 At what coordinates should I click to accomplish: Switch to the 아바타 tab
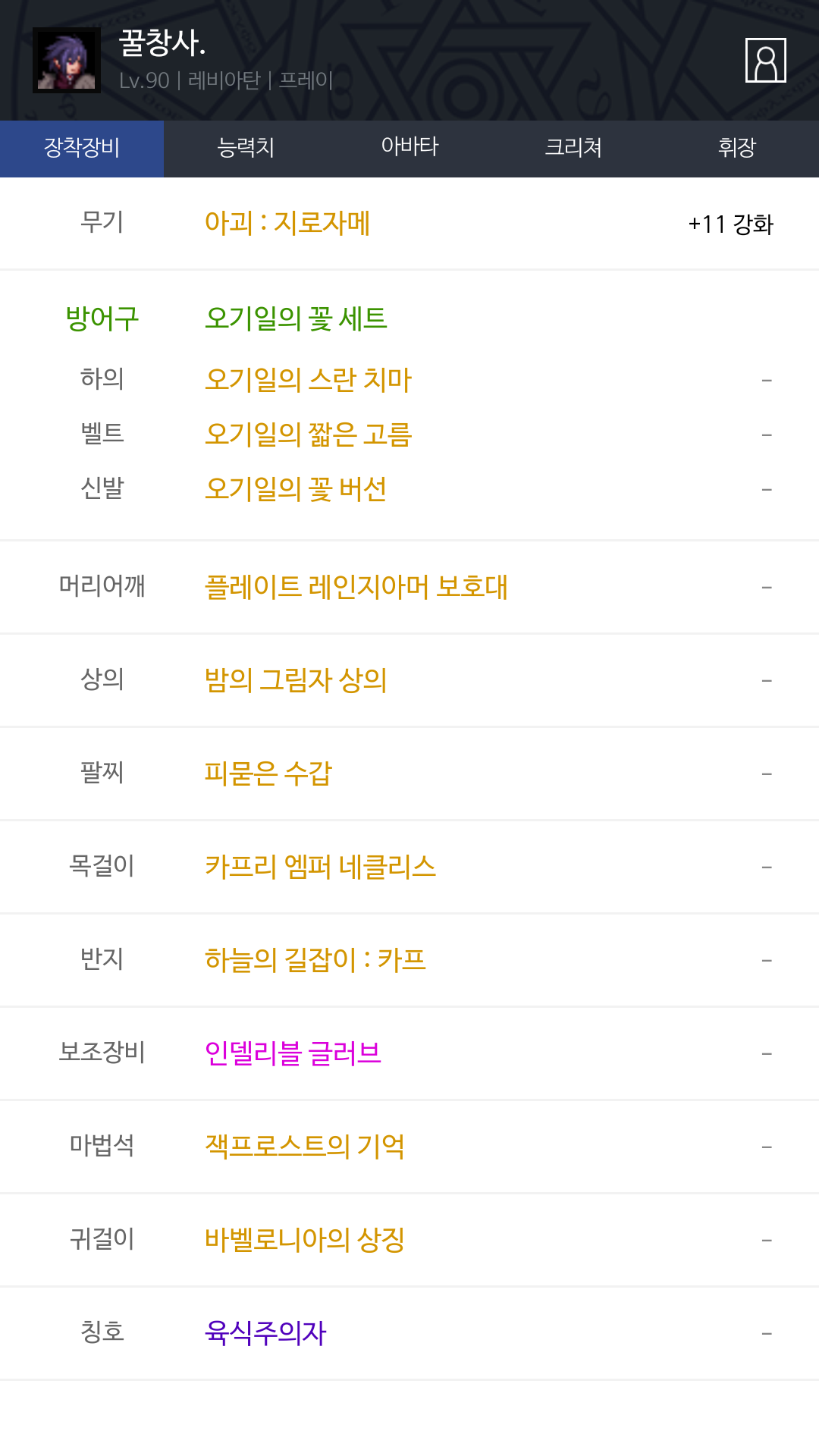point(409,148)
